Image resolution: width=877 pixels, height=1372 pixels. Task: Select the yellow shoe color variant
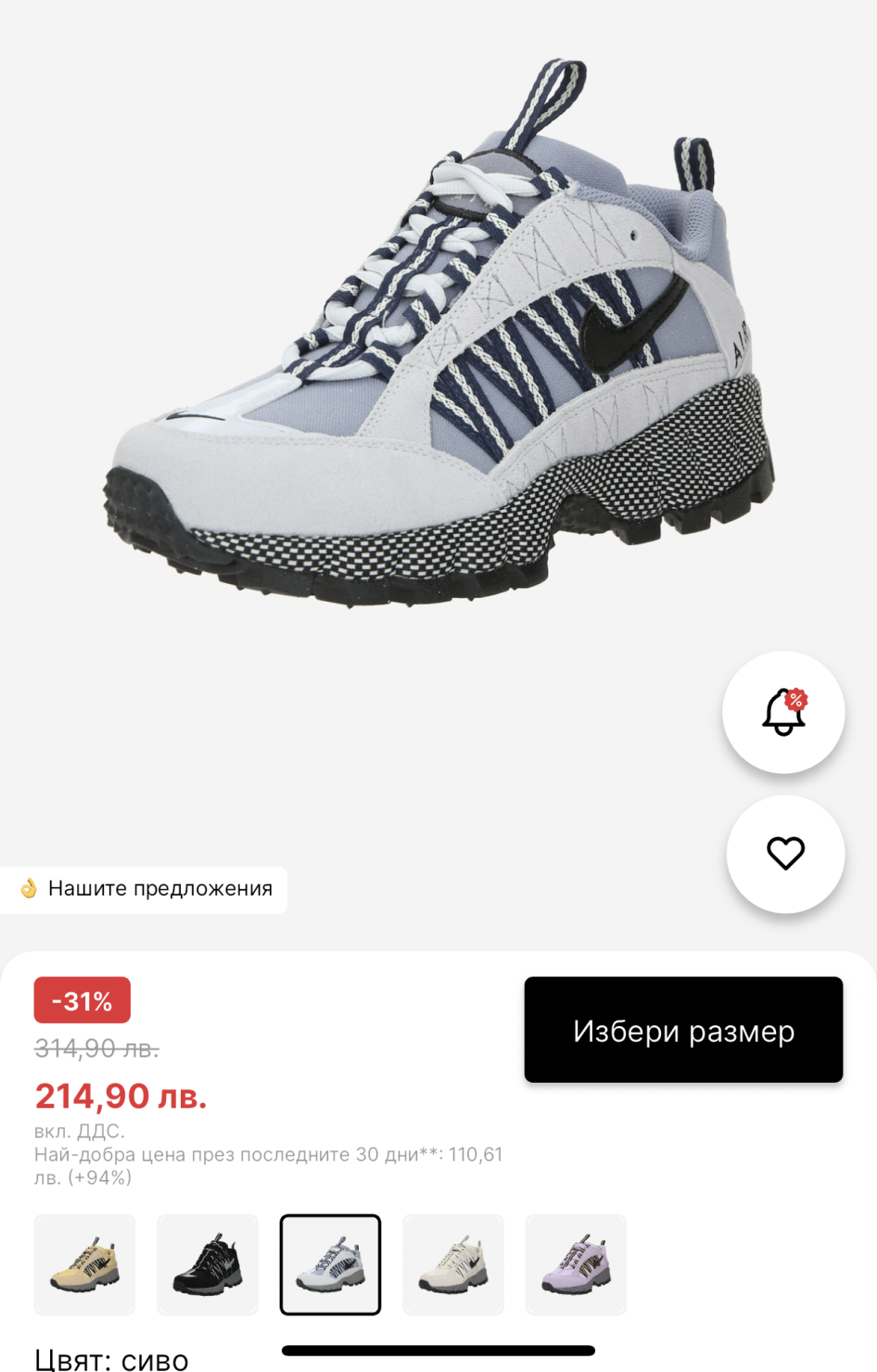[84, 1264]
